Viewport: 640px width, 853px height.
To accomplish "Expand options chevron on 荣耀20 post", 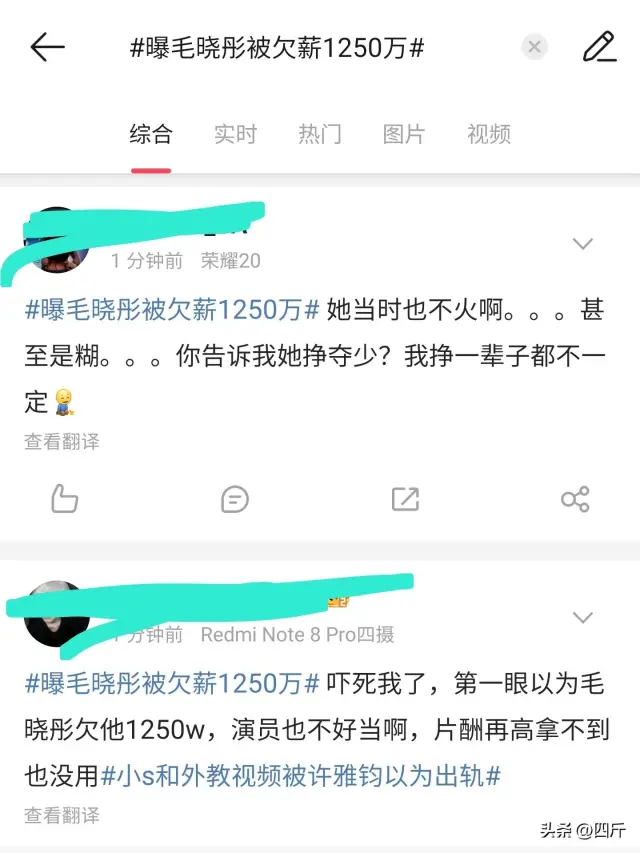I will [582, 244].
